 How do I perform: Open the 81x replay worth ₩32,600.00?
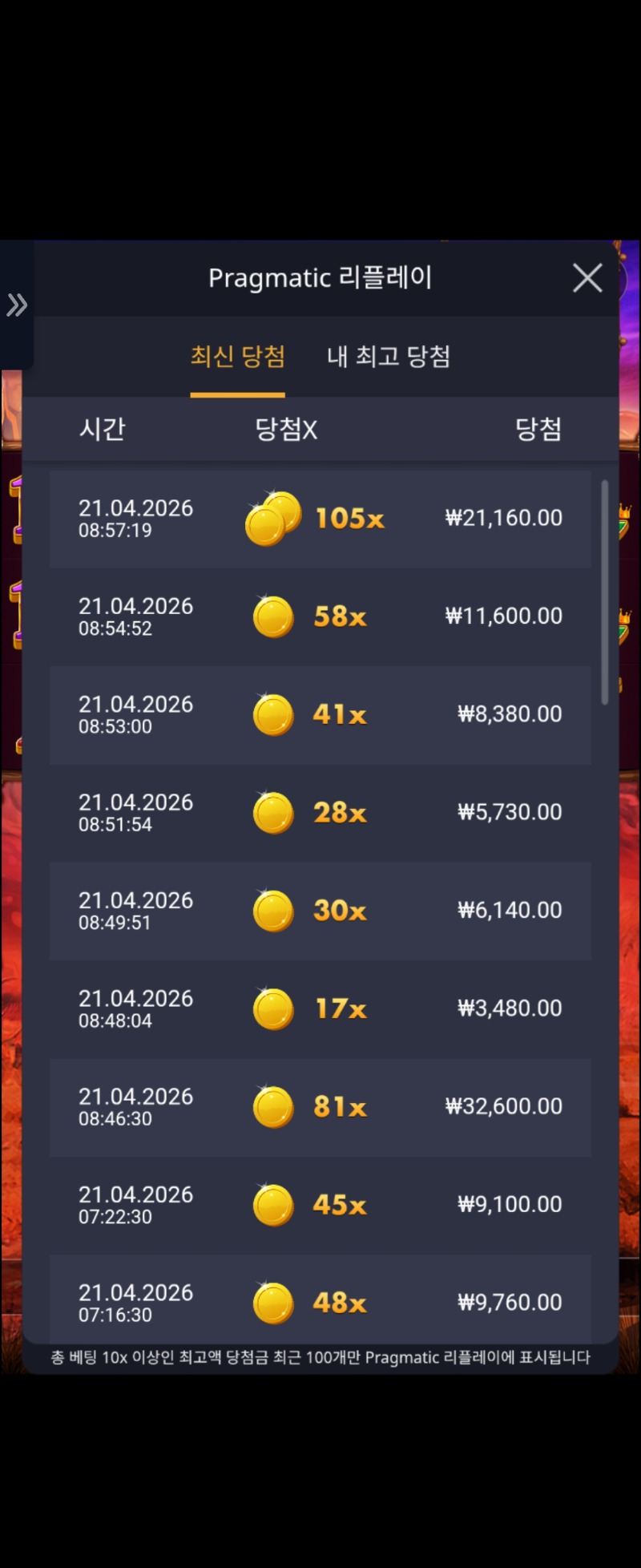tap(320, 1107)
